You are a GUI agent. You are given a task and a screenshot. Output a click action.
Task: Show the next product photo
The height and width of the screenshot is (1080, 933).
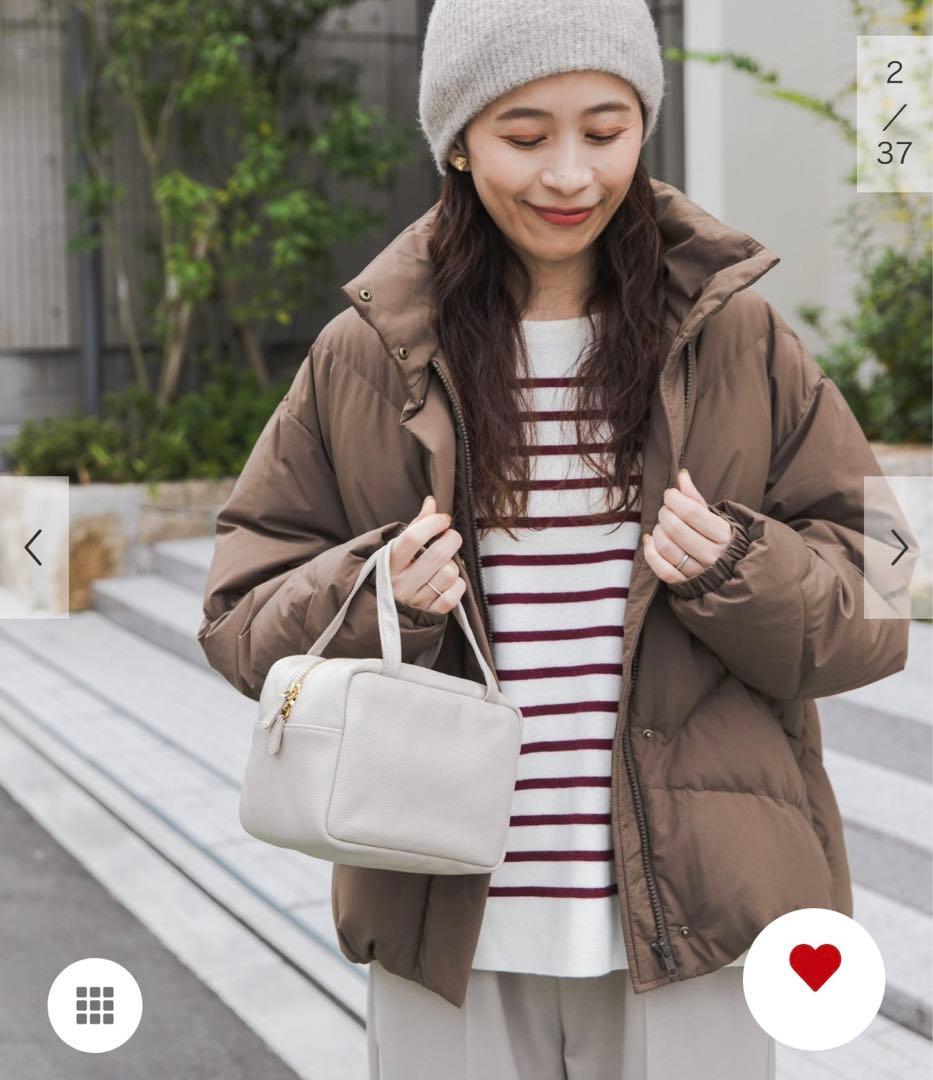[898, 547]
